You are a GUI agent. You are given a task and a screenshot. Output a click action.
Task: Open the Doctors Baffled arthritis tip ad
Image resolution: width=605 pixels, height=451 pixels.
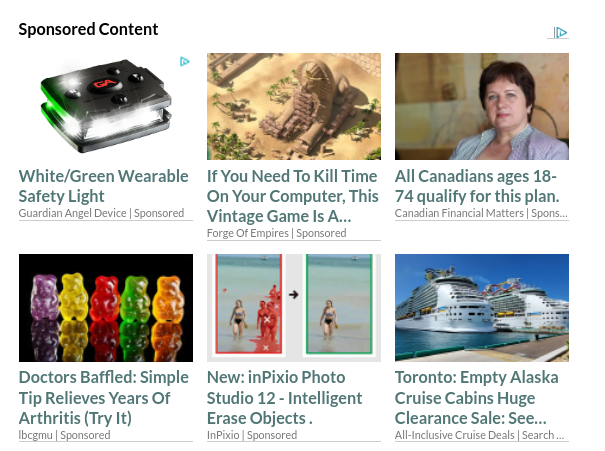click(x=104, y=397)
